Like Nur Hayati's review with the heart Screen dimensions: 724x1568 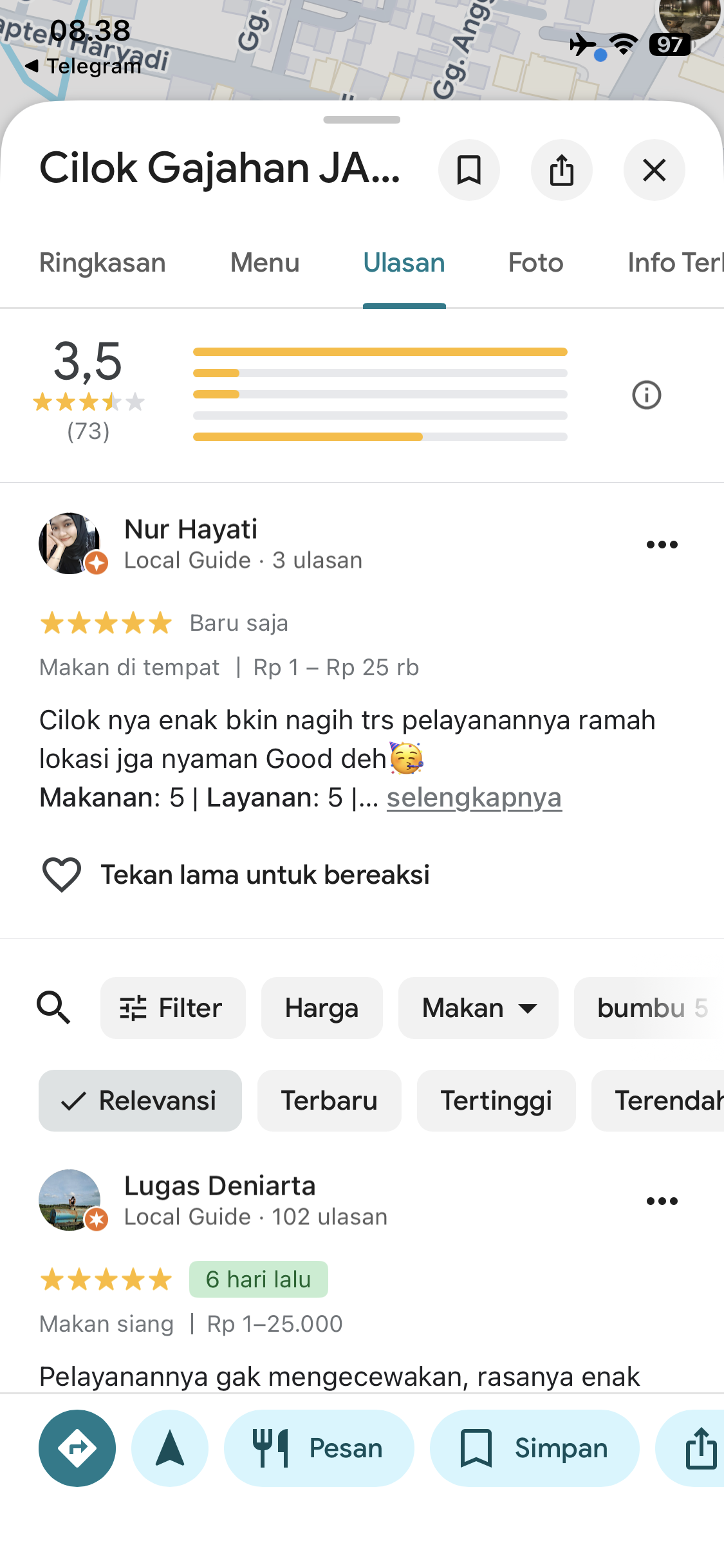(x=62, y=875)
